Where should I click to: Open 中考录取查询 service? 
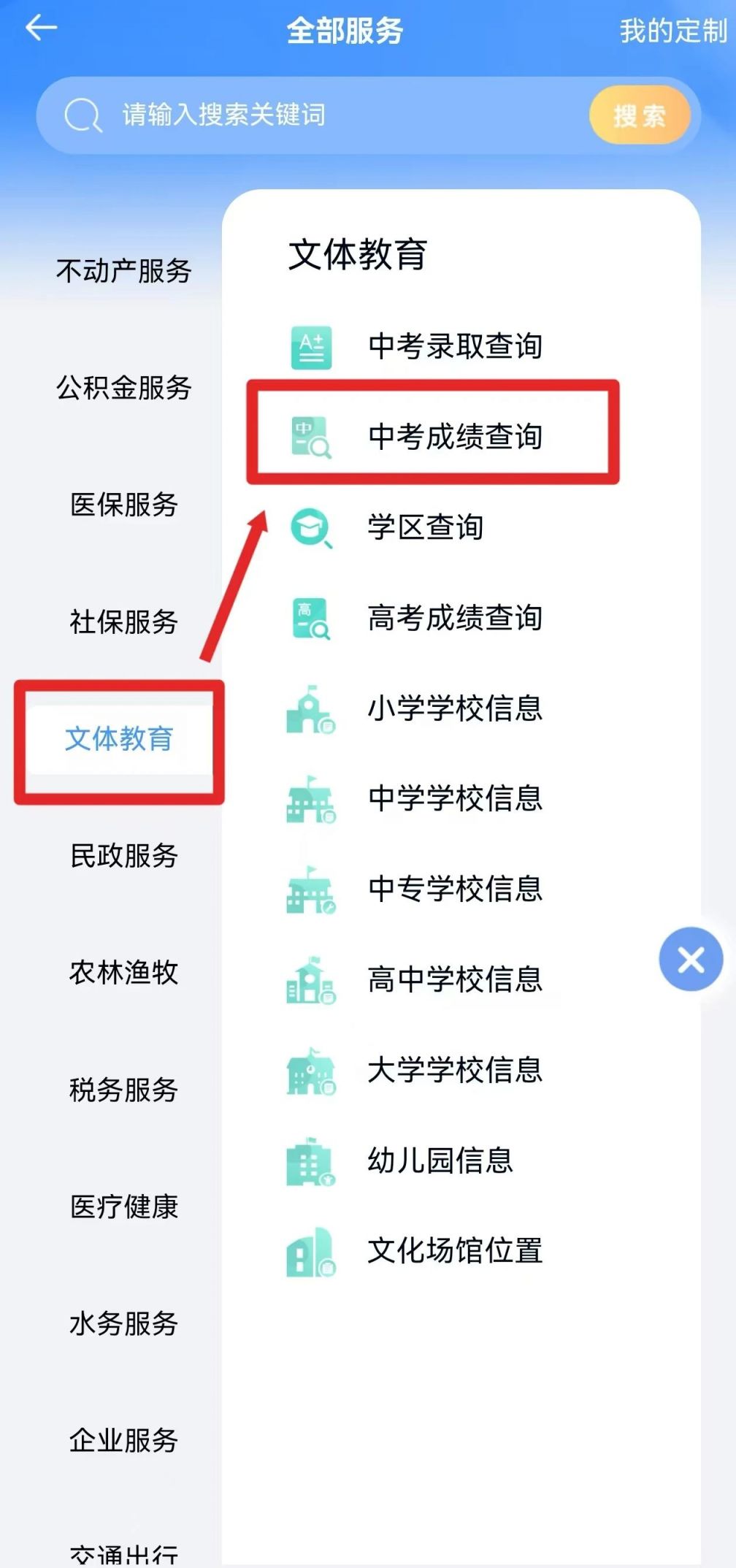tap(416, 346)
